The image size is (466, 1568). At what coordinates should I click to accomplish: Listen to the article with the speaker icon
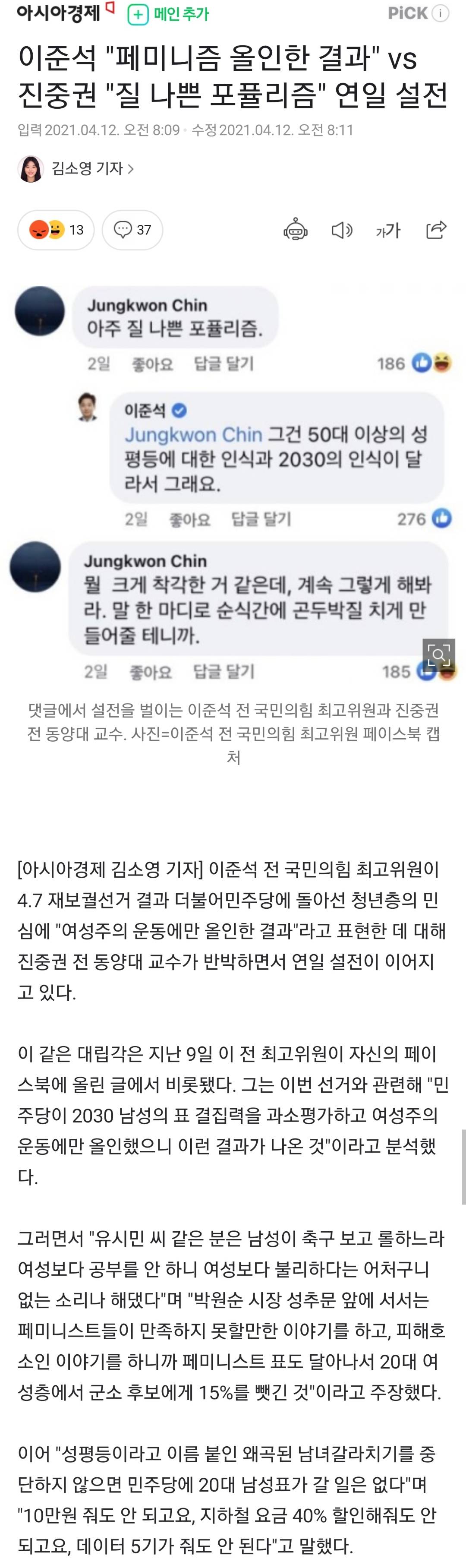[x=341, y=230]
